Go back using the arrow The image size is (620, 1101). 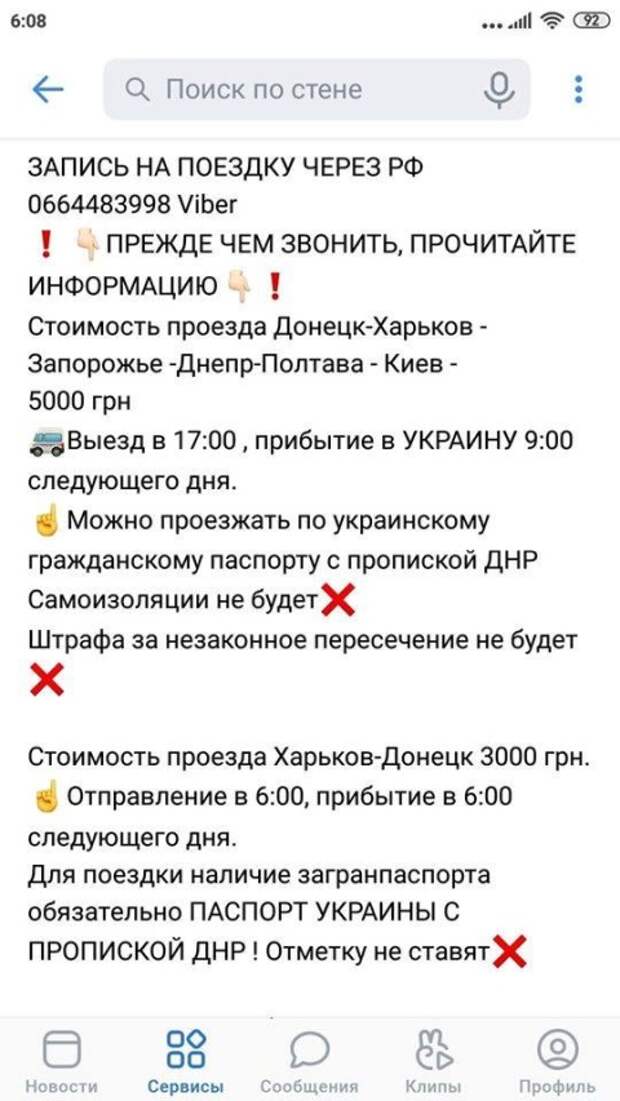[47, 90]
